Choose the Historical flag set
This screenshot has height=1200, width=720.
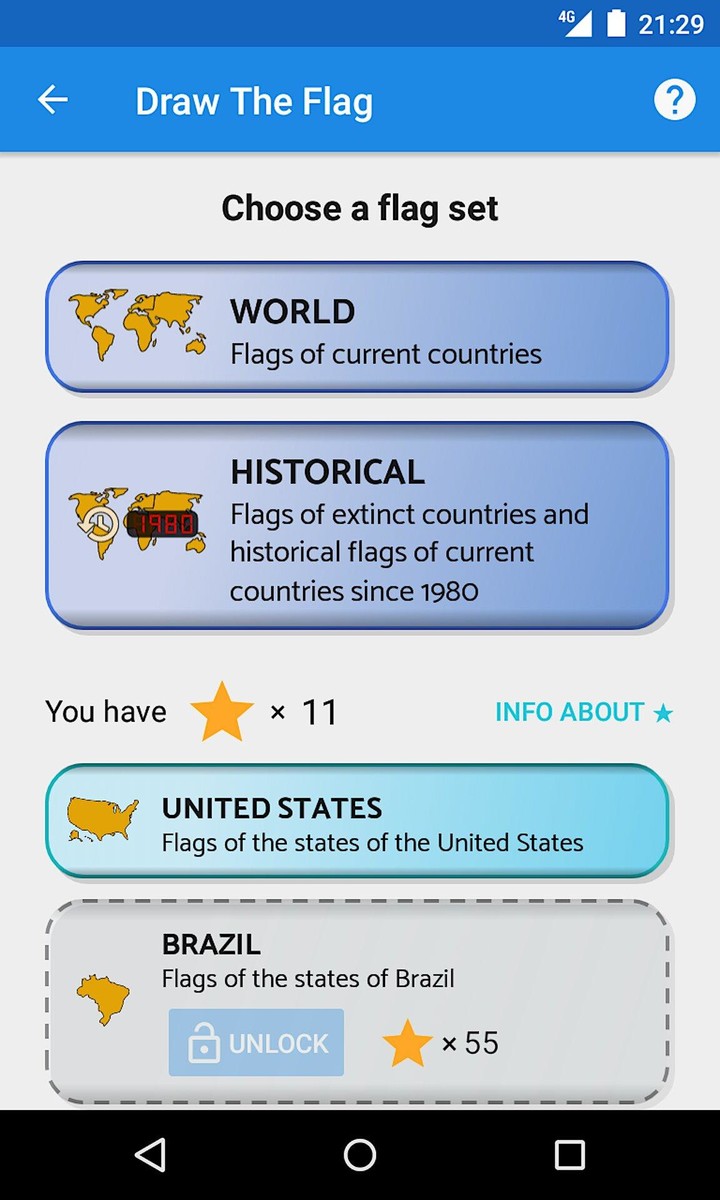[356, 526]
